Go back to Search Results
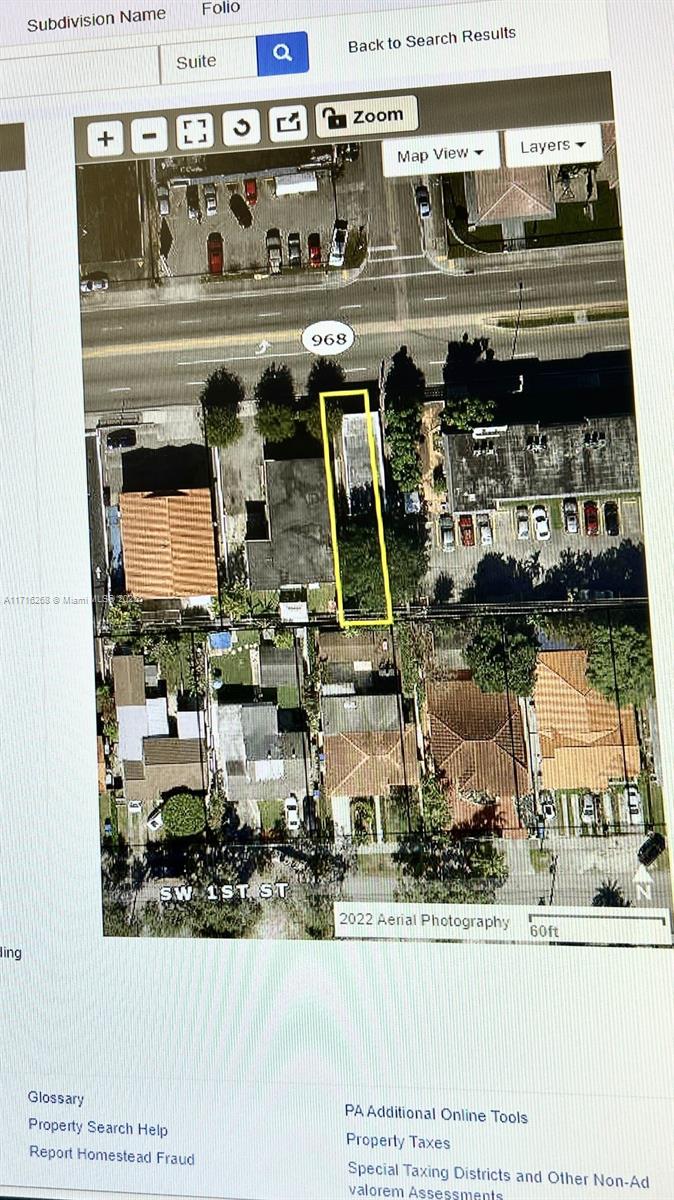The height and width of the screenshot is (1200, 674). pos(431,40)
